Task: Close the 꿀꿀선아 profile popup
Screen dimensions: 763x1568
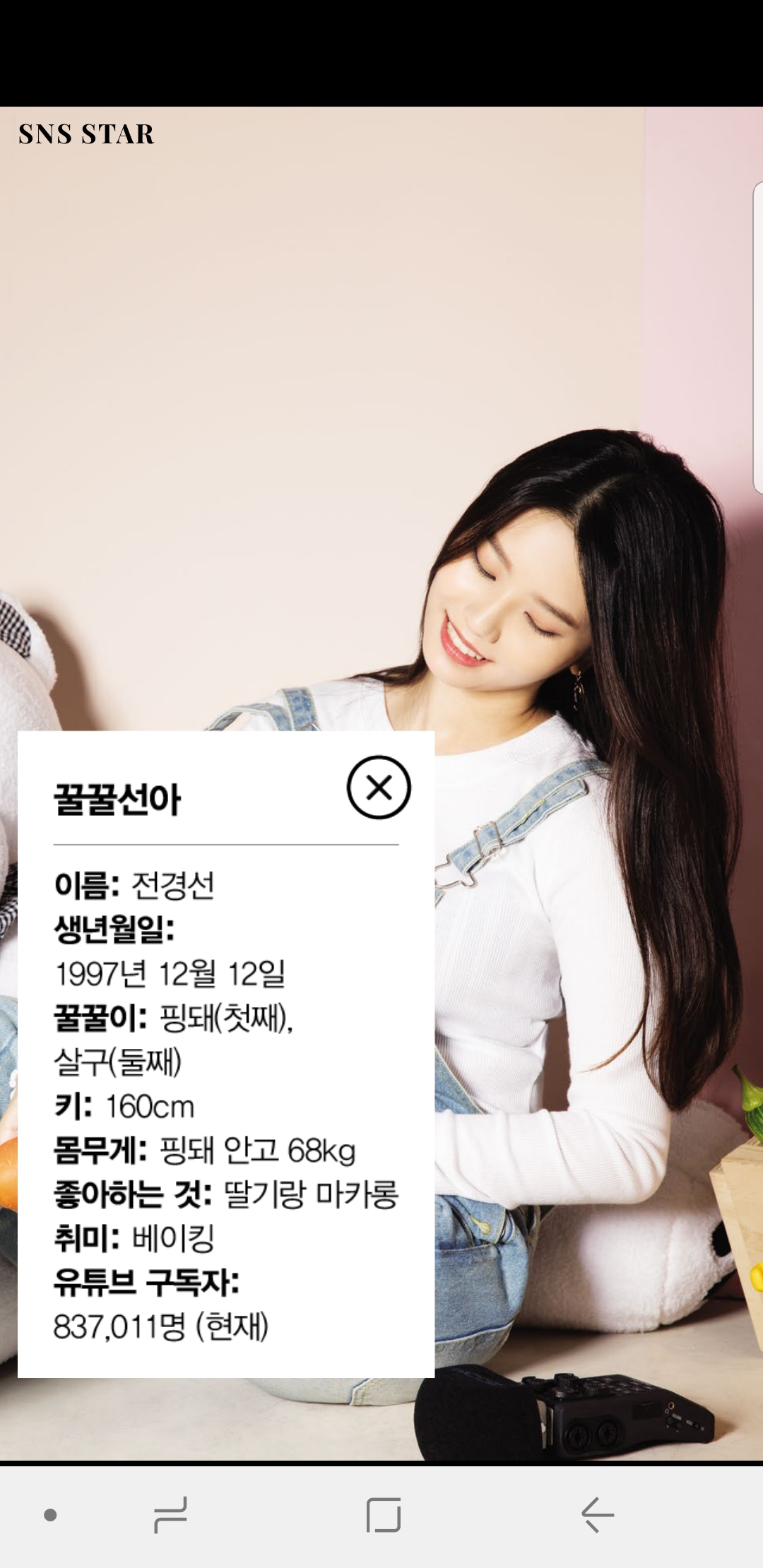Action: (x=379, y=788)
